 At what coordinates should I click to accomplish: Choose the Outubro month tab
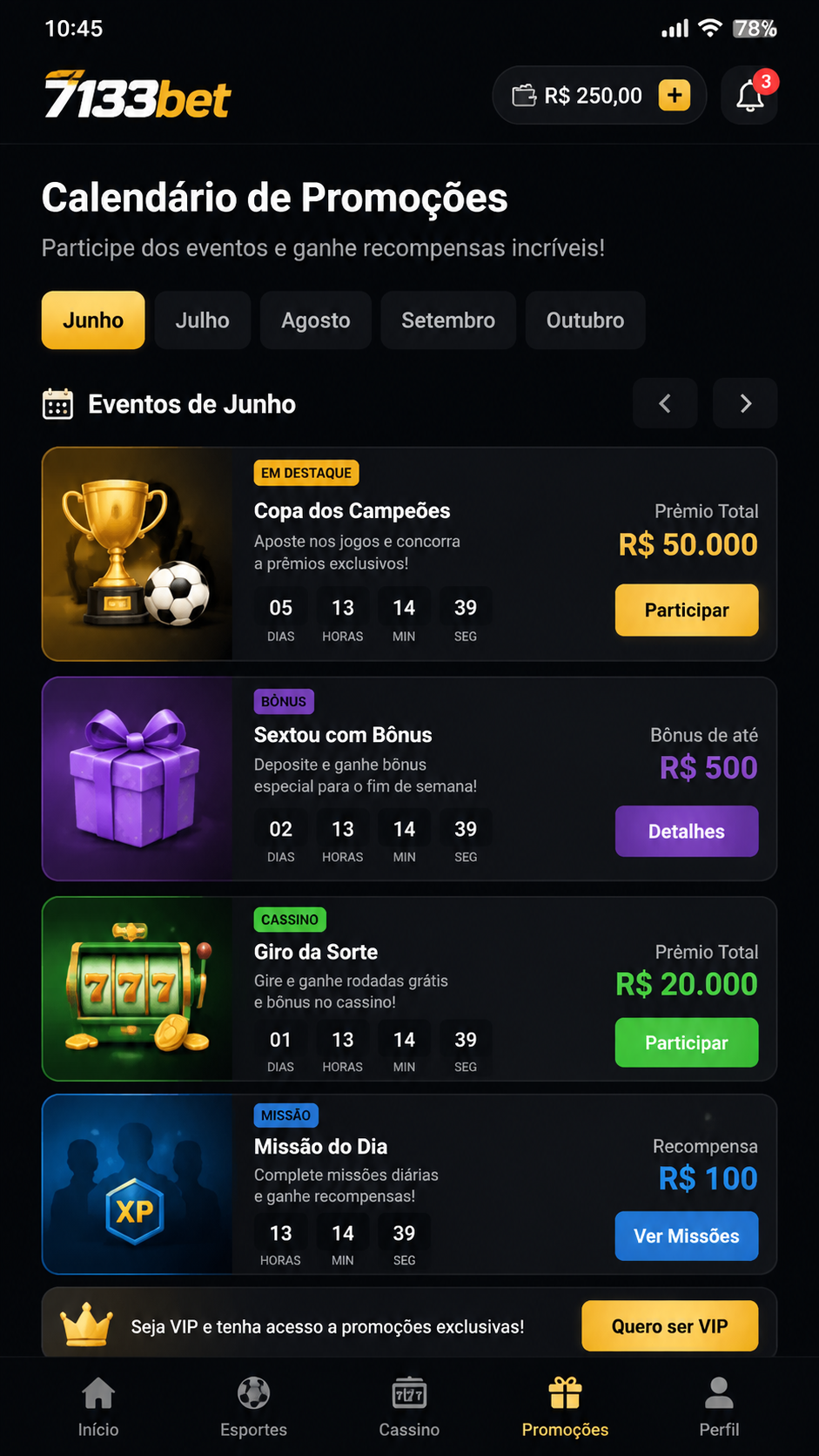click(586, 320)
